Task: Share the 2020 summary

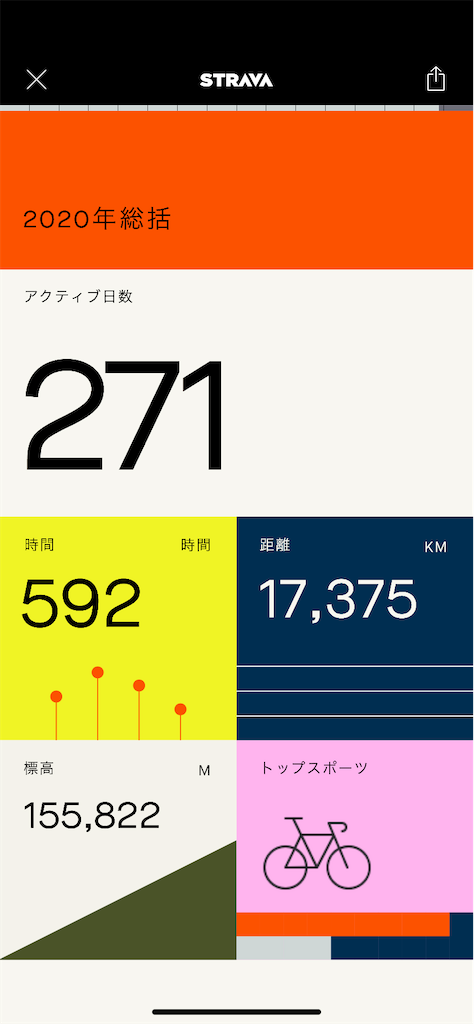Action: [x=436, y=78]
